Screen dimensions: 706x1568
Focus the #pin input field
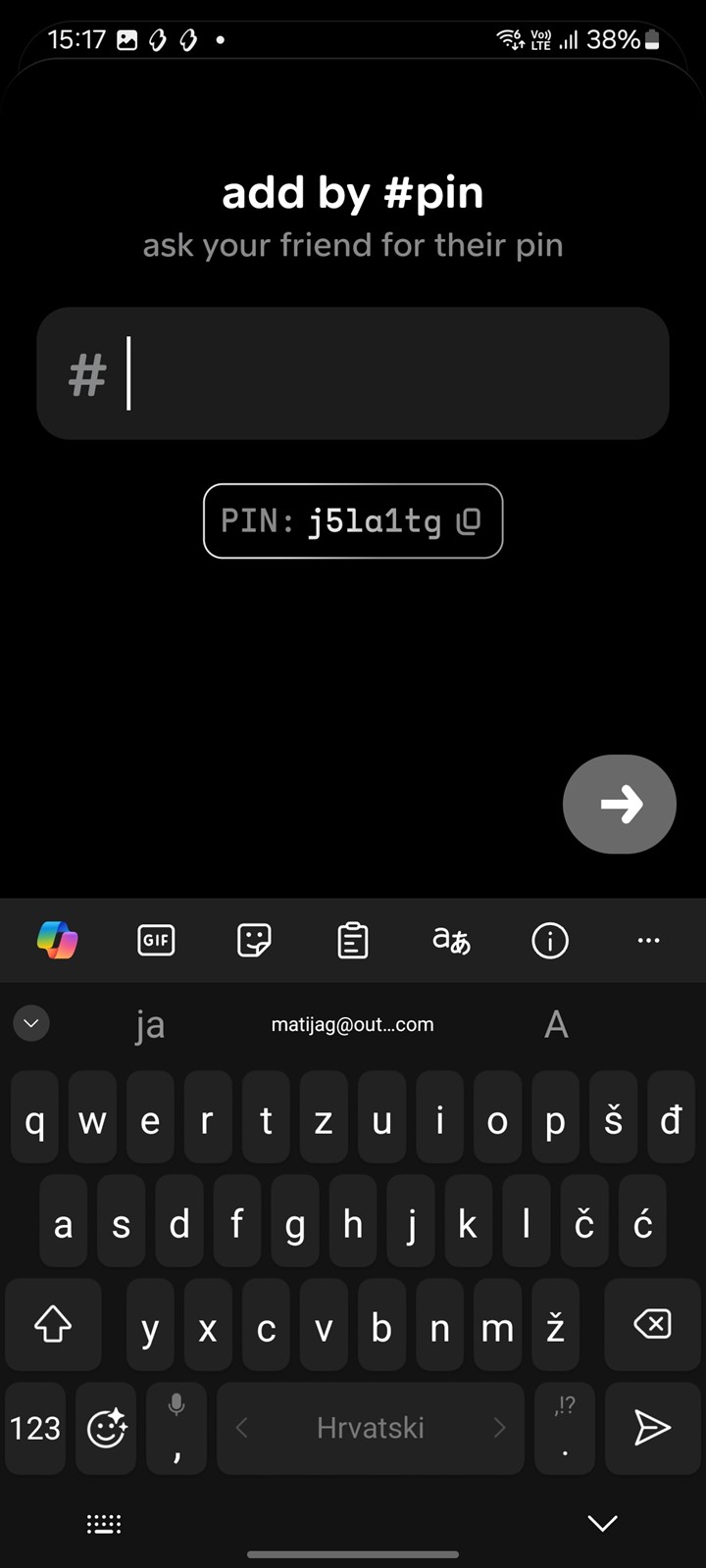click(353, 373)
